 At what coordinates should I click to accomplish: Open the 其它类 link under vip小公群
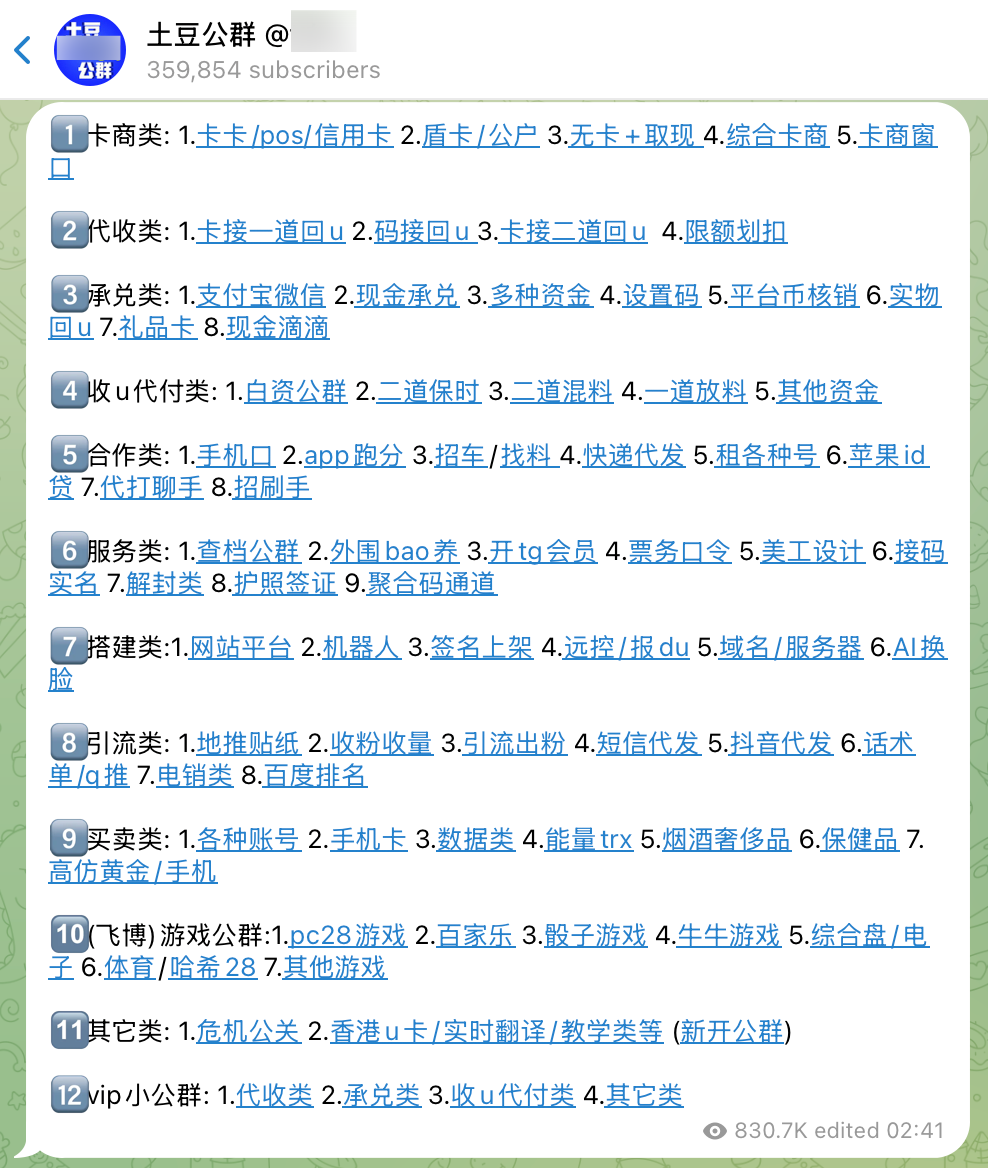[644, 1096]
